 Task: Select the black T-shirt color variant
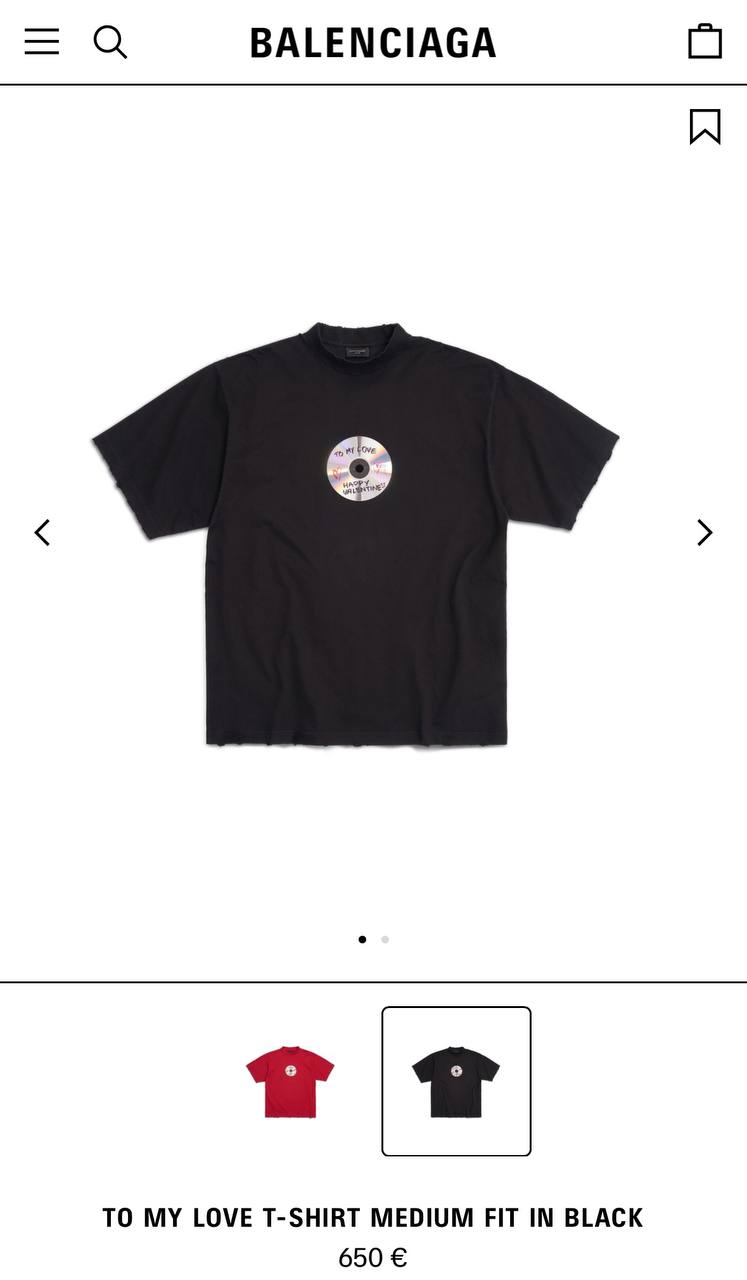[456, 1081]
